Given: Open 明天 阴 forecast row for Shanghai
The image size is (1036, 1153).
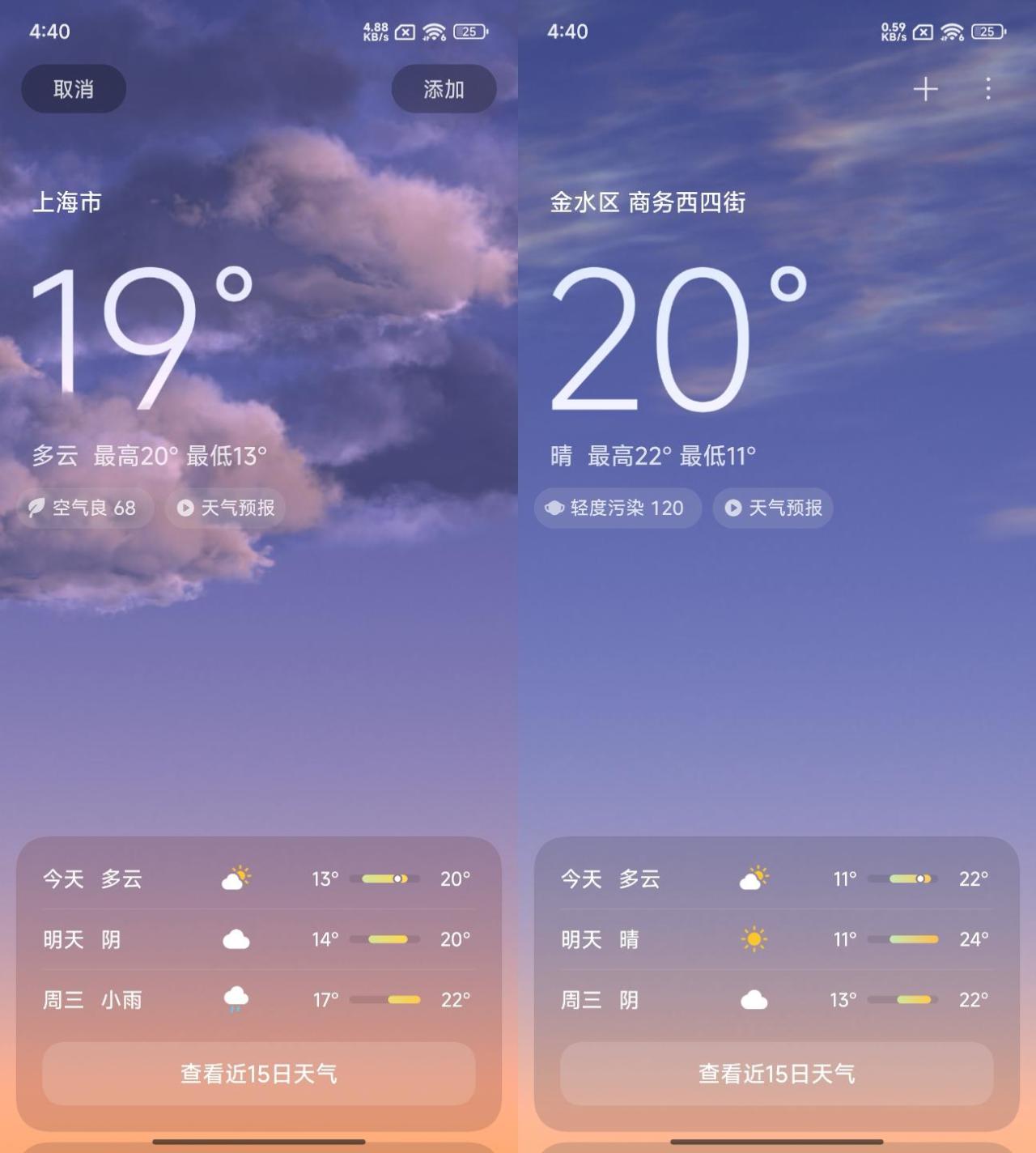Looking at the screenshot, I should 258,939.
